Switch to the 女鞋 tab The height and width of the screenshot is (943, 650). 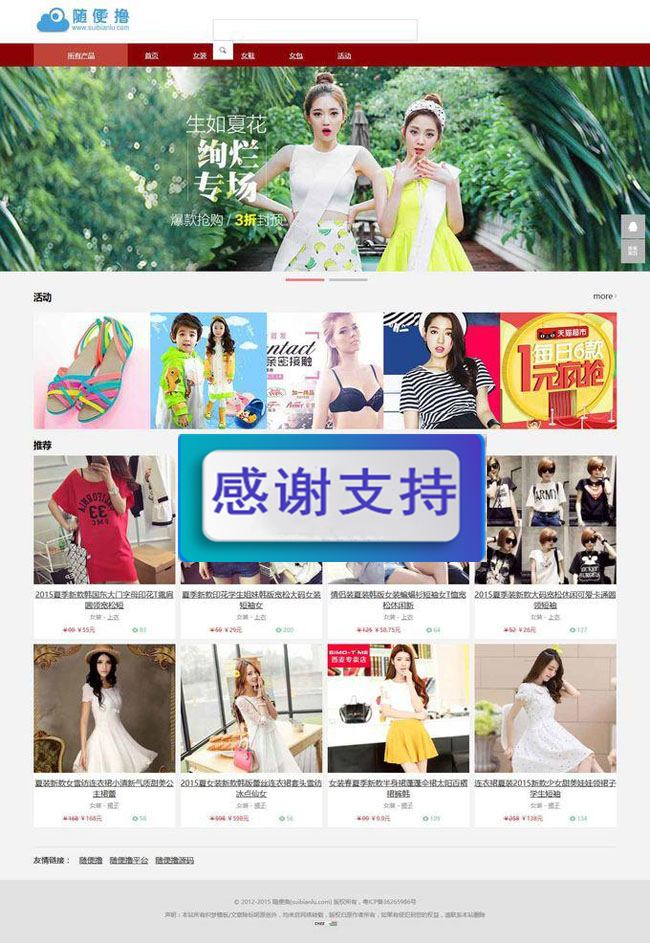tap(248, 56)
